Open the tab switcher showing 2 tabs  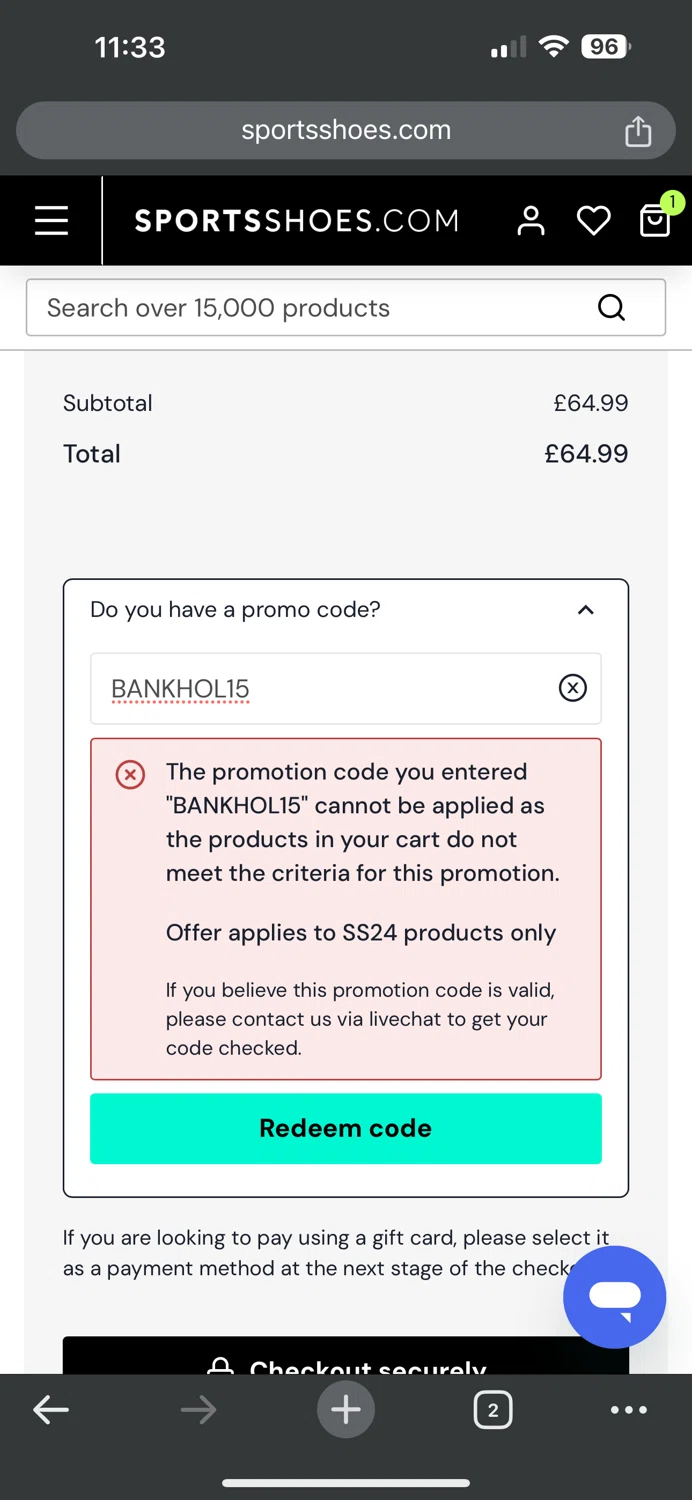tap(492, 1410)
